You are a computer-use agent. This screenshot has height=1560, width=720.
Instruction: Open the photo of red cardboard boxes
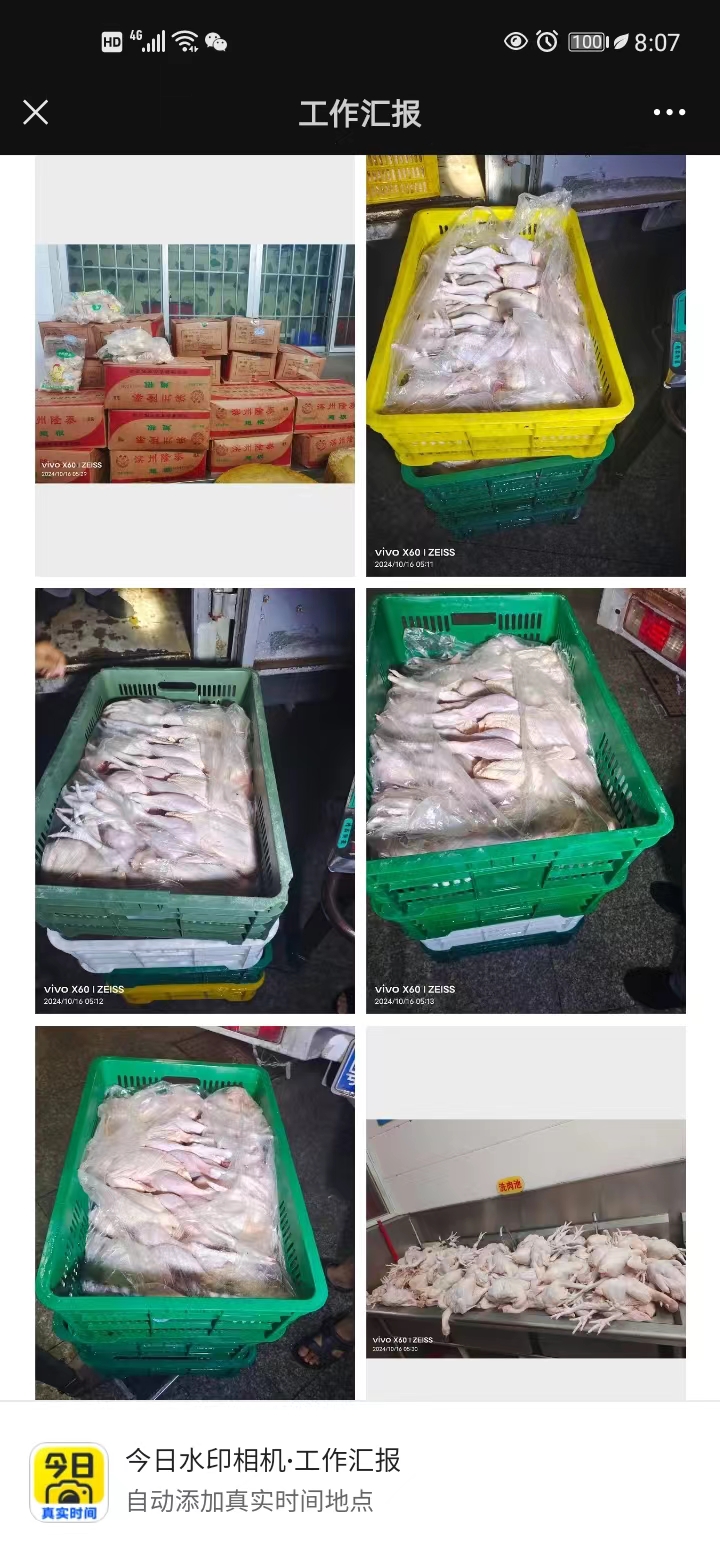click(x=195, y=364)
